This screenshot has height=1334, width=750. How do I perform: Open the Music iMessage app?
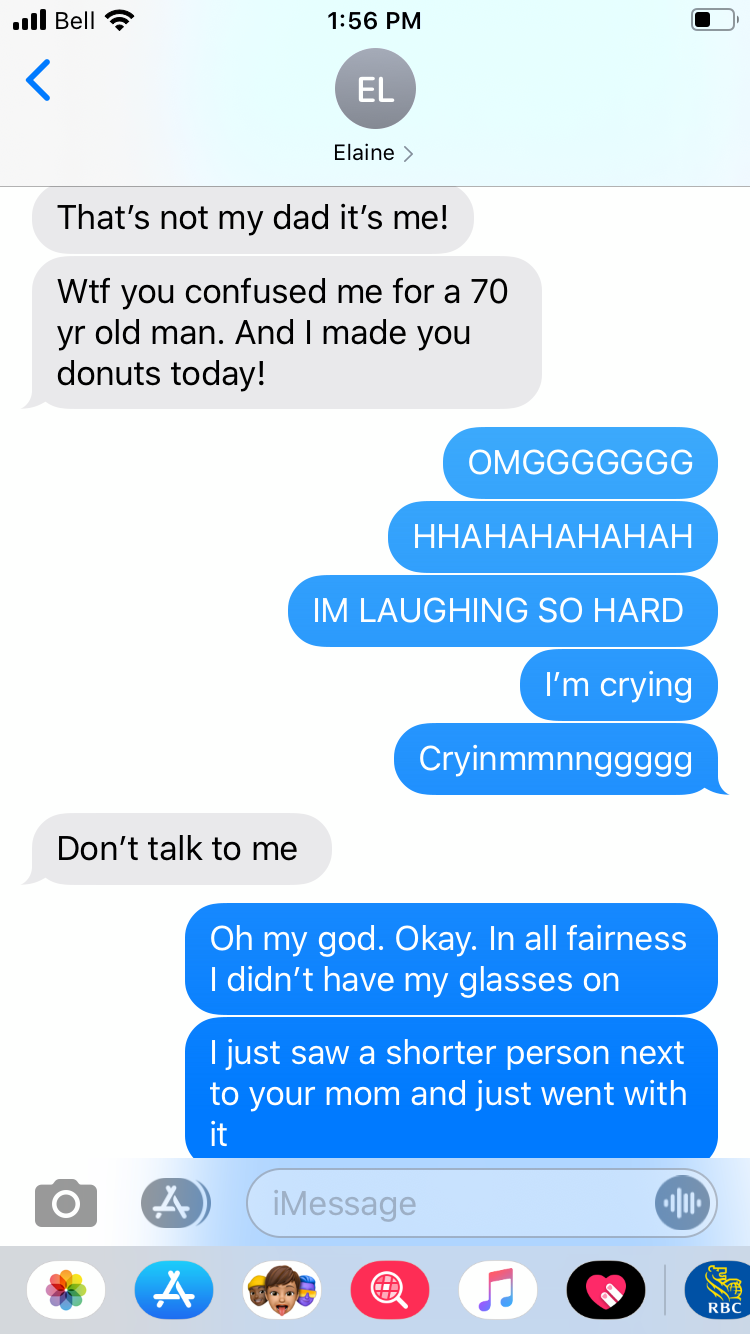[497, 1290]
